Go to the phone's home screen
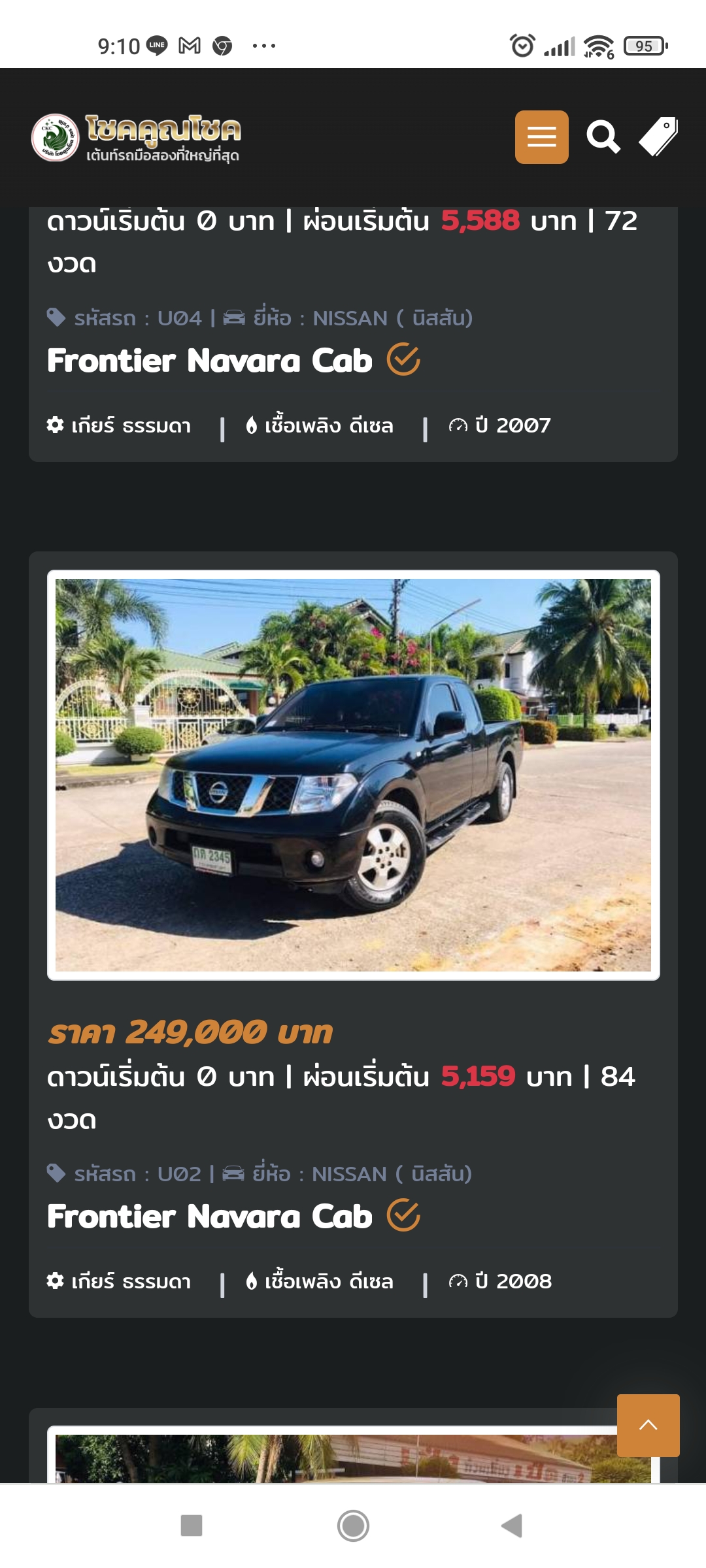This screenshot has width=706, height=1568. (x=353, y=1526)
